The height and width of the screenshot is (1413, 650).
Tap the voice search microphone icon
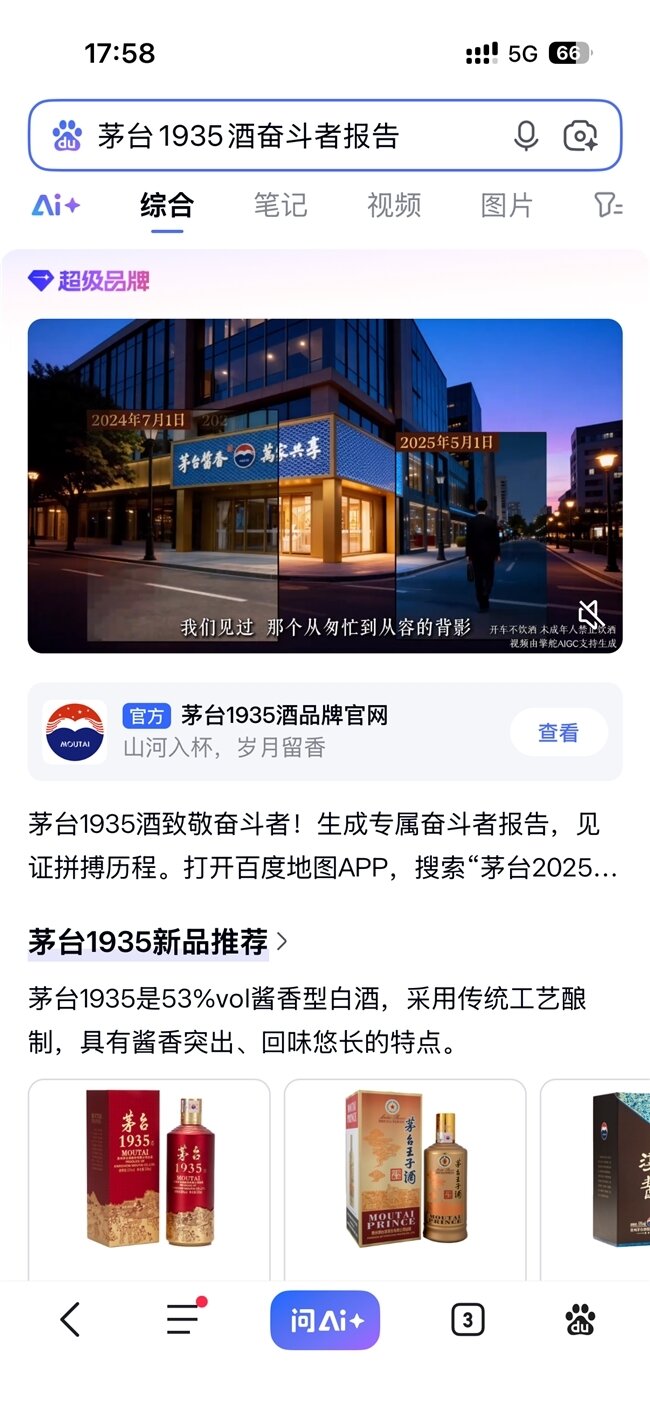[526, 136]
